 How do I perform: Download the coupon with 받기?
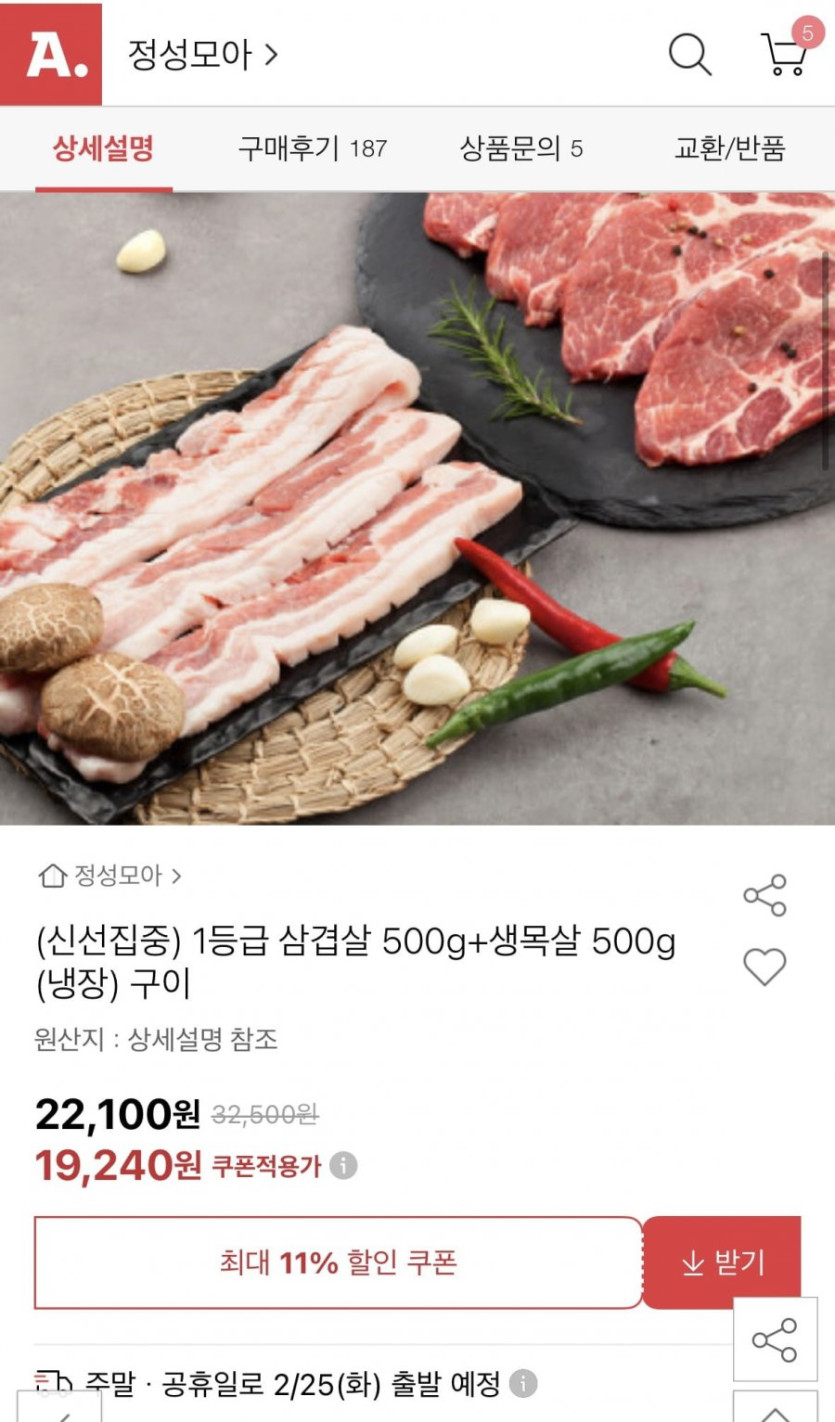722,1262
